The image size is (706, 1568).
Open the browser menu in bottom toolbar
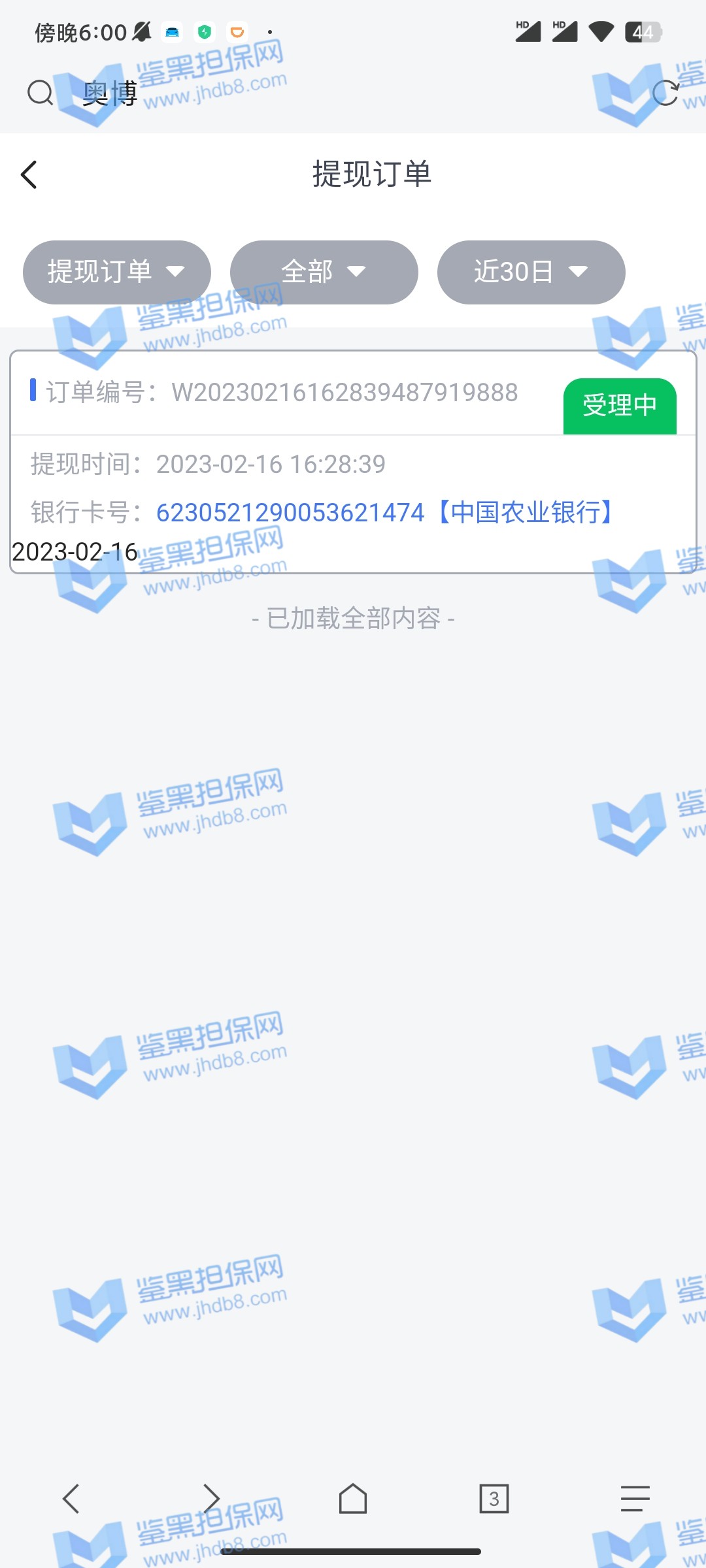point(635,1498)
